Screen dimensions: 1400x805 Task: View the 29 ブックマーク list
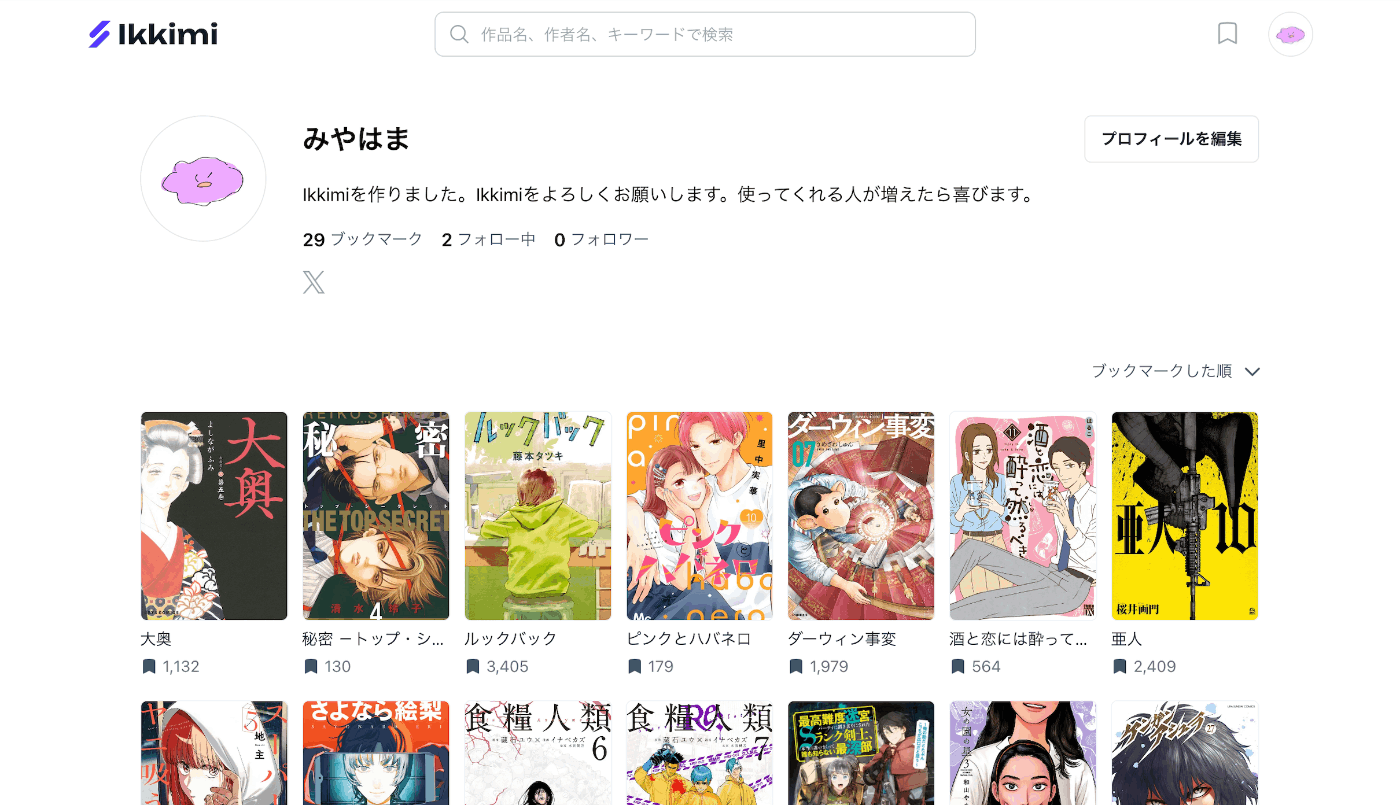(x=362, y=239)
